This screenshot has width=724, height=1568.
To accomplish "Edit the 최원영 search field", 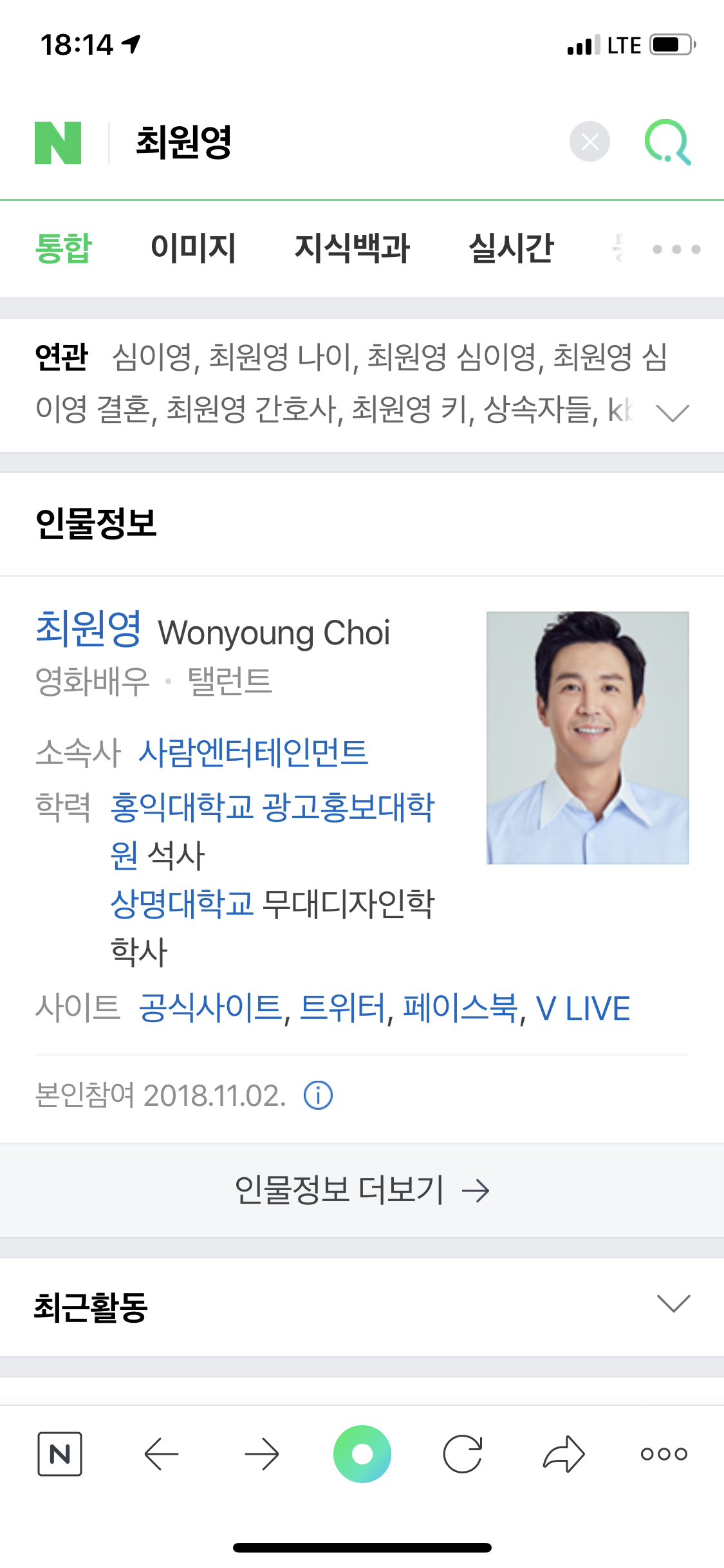I will pos(322,142).
